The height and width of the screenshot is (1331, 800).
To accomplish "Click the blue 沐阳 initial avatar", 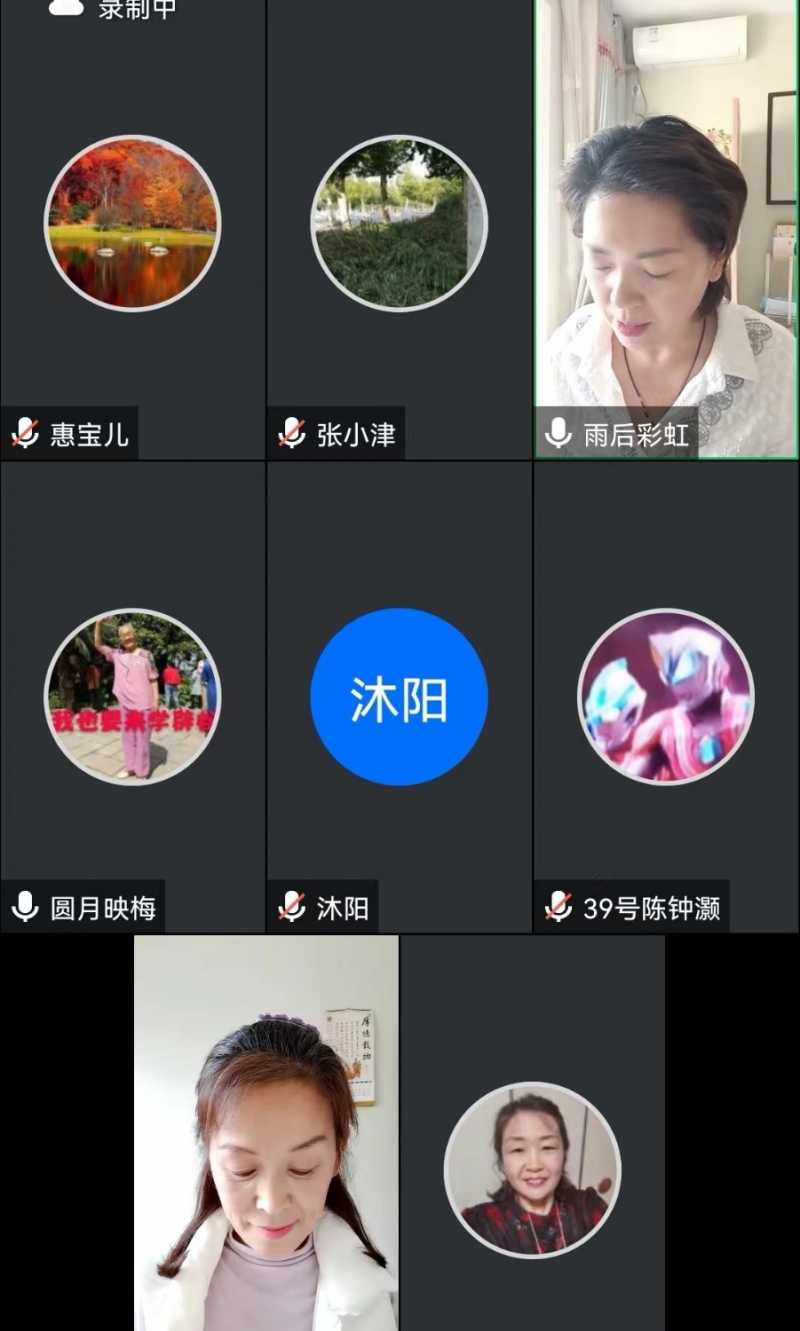I will 399,697.
